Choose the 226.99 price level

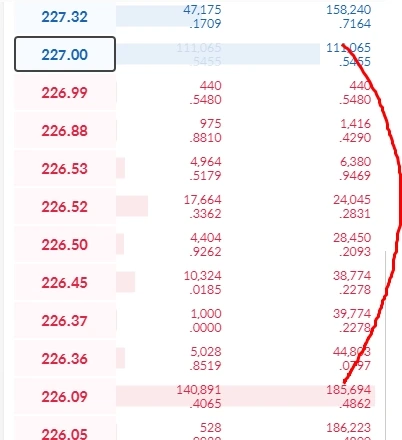click(65, 92)
